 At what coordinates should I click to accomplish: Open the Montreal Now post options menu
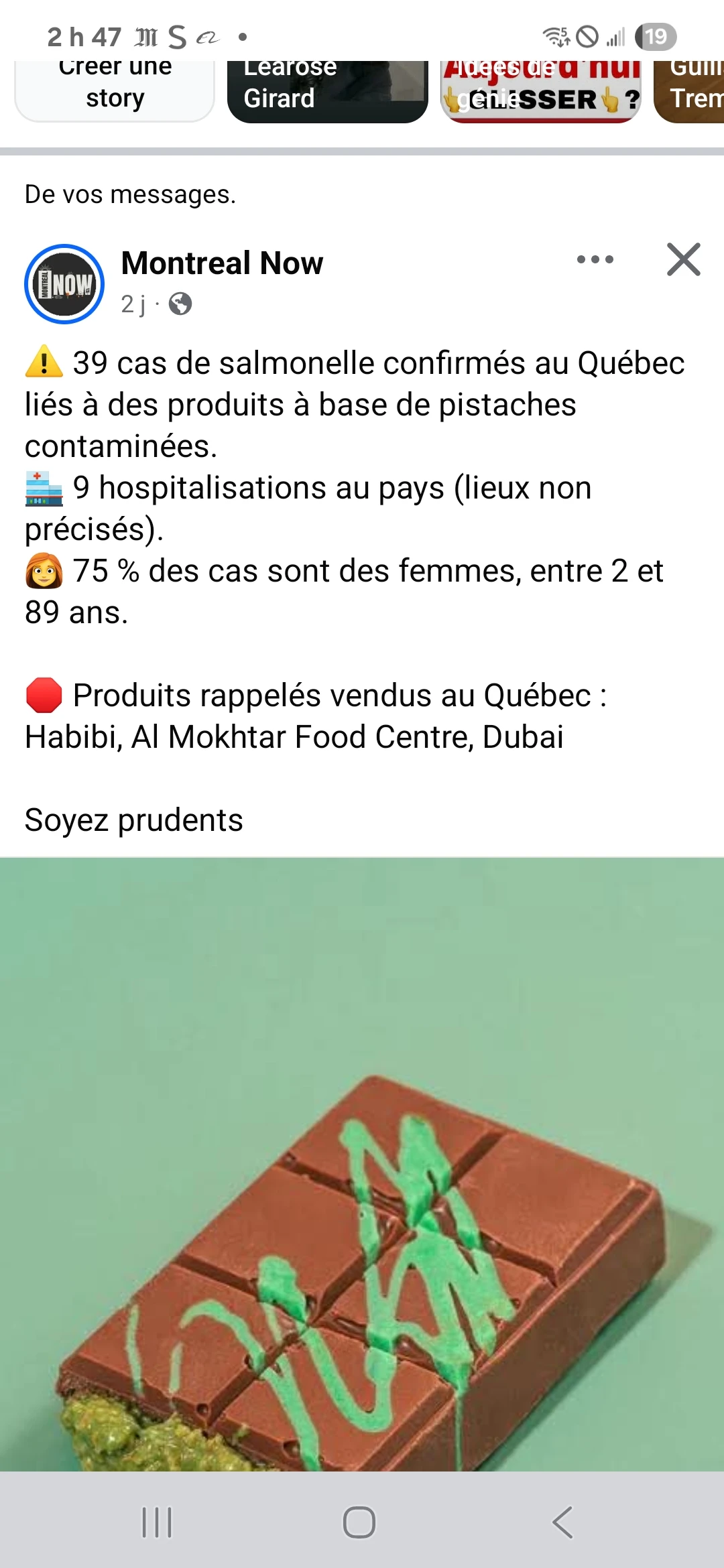595,260
